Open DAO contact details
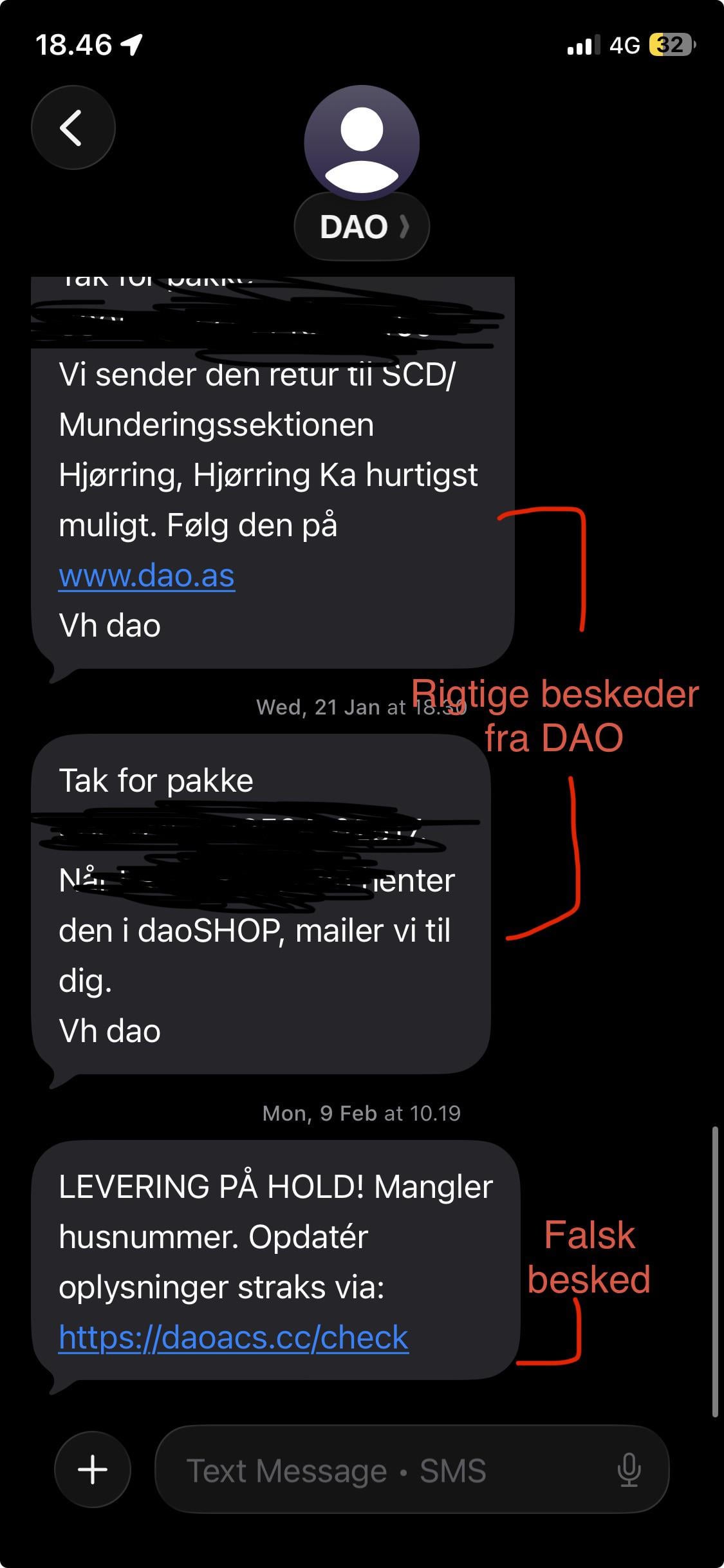Image resolution: width=724 pixels, height=1568 pixels. point(362,227)
